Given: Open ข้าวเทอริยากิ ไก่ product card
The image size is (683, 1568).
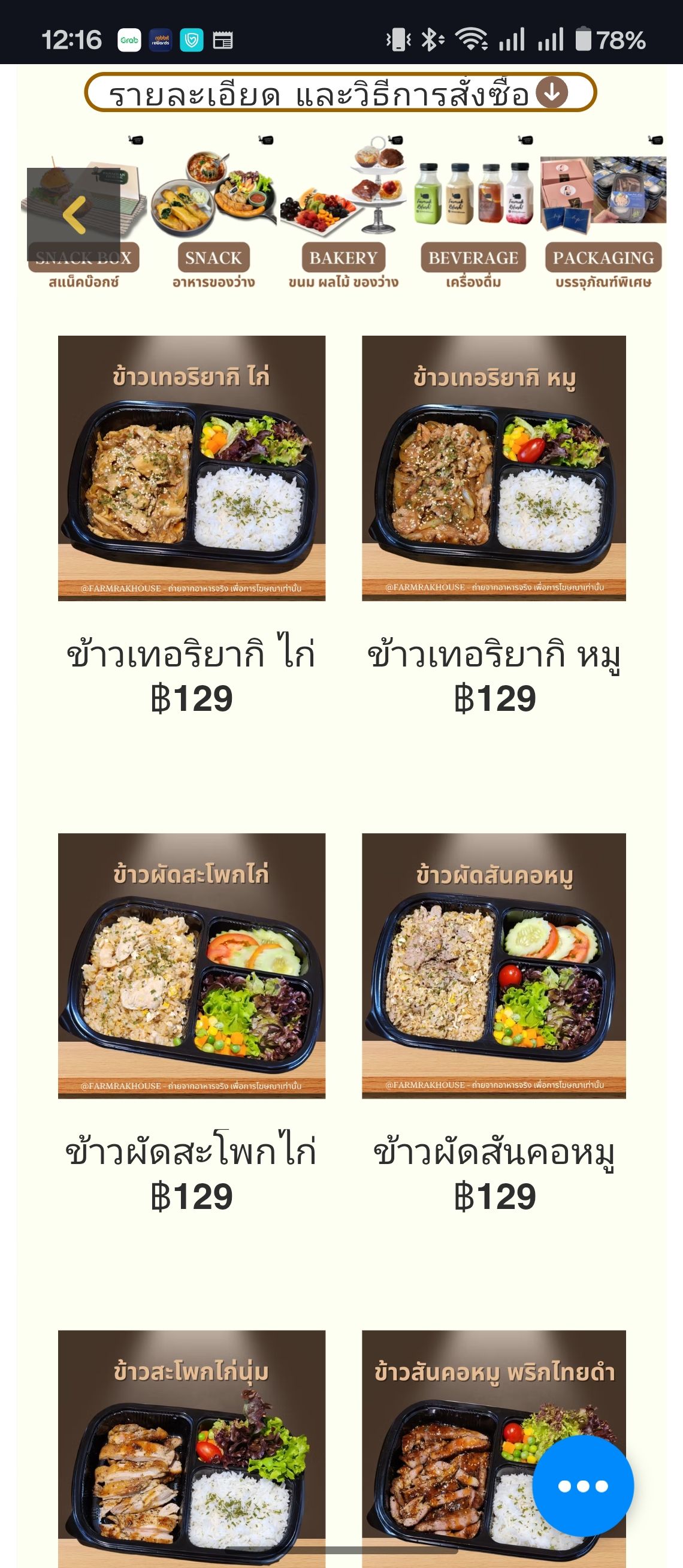Looking at the screenshot, I should 192,468.
